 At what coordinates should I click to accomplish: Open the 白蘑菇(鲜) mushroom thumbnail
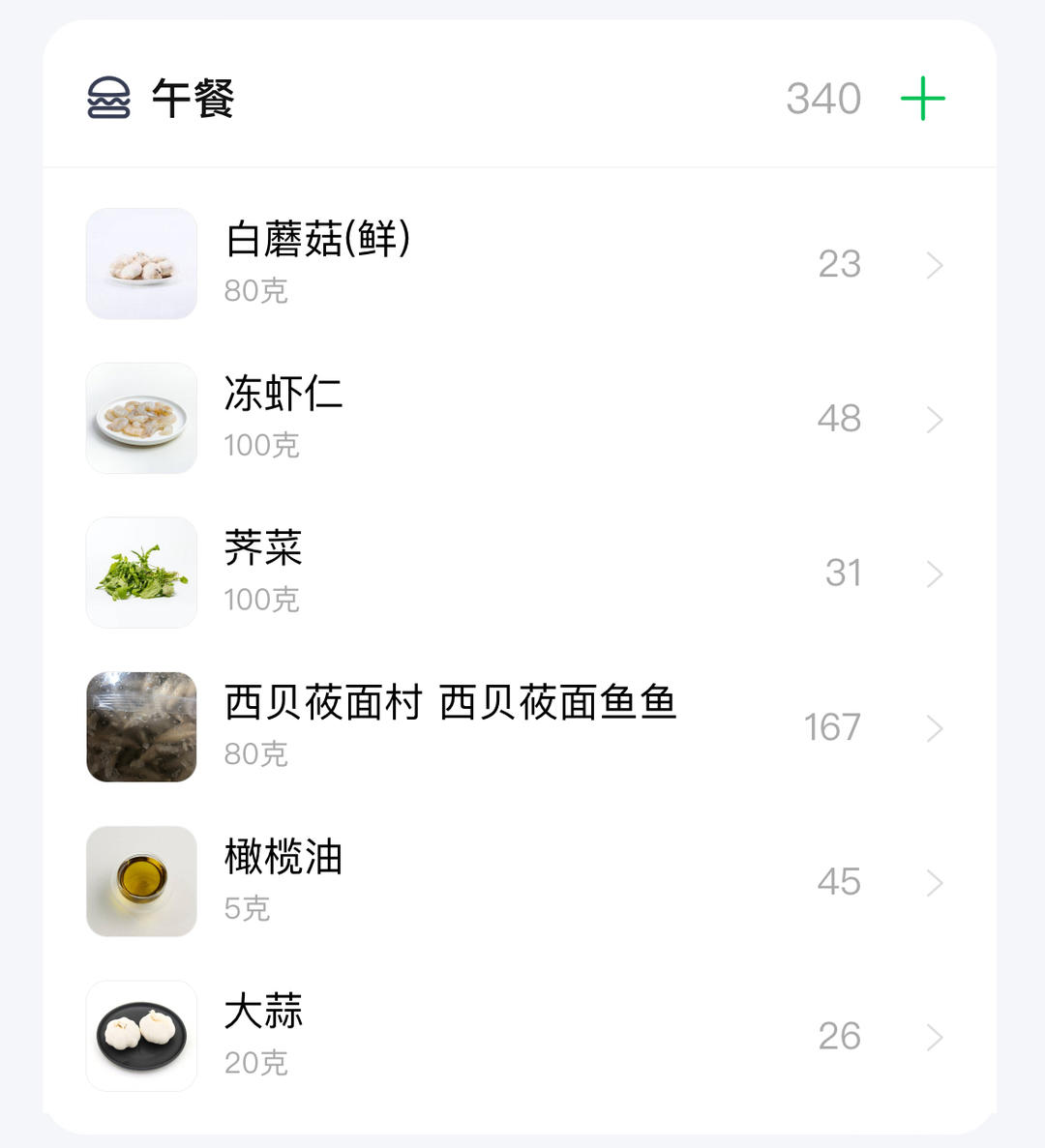click(140, 263)
